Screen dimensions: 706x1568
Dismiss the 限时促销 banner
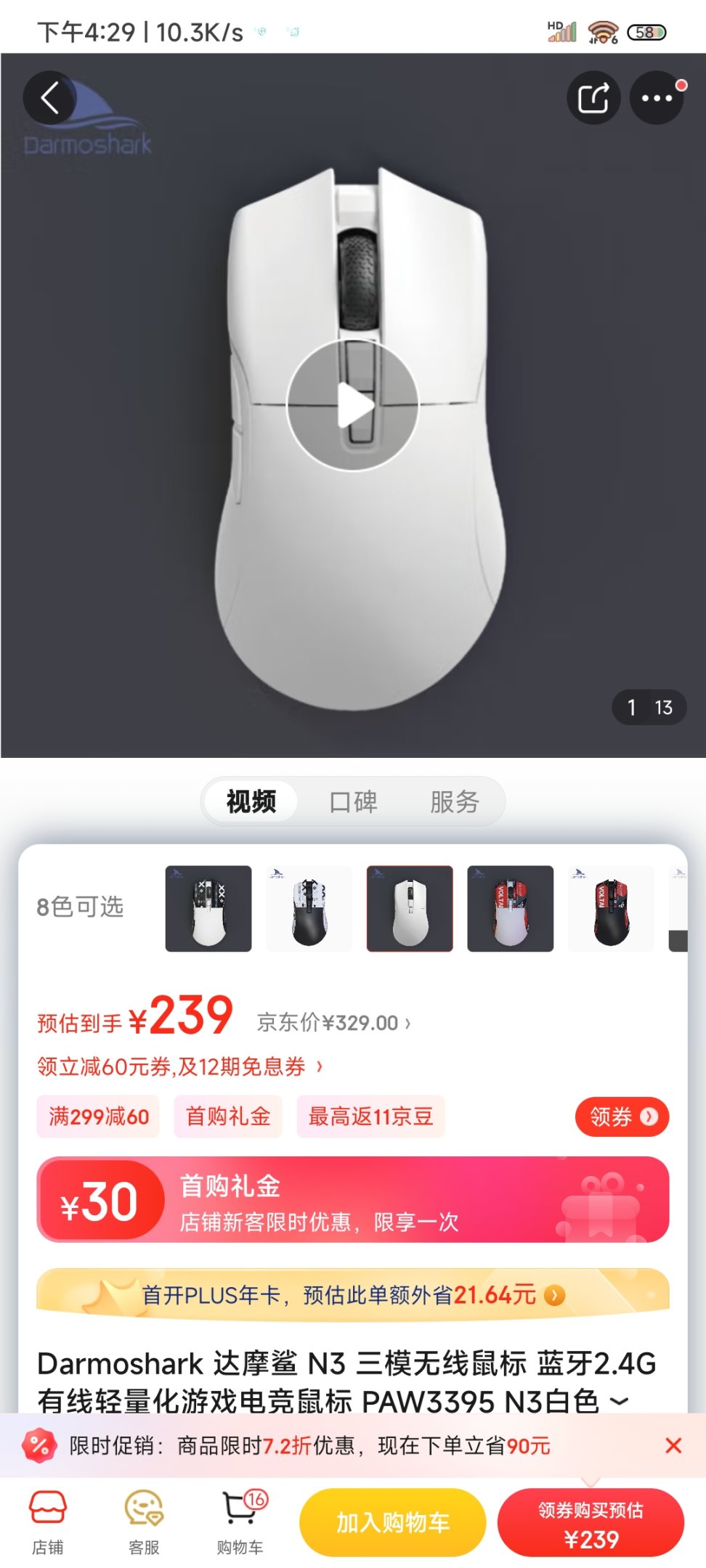673,1445
